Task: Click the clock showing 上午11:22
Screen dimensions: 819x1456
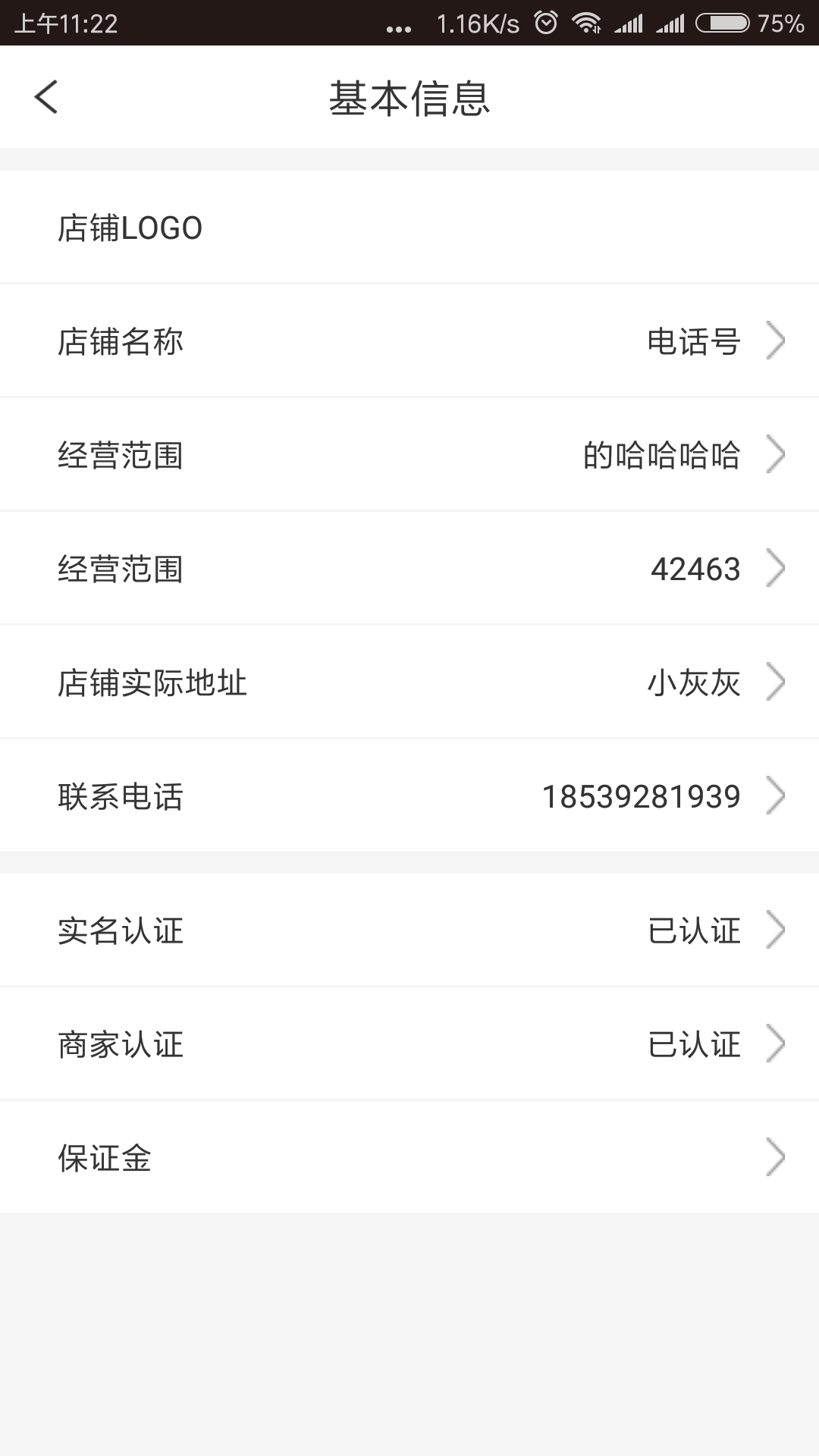Action: point(61,23)
